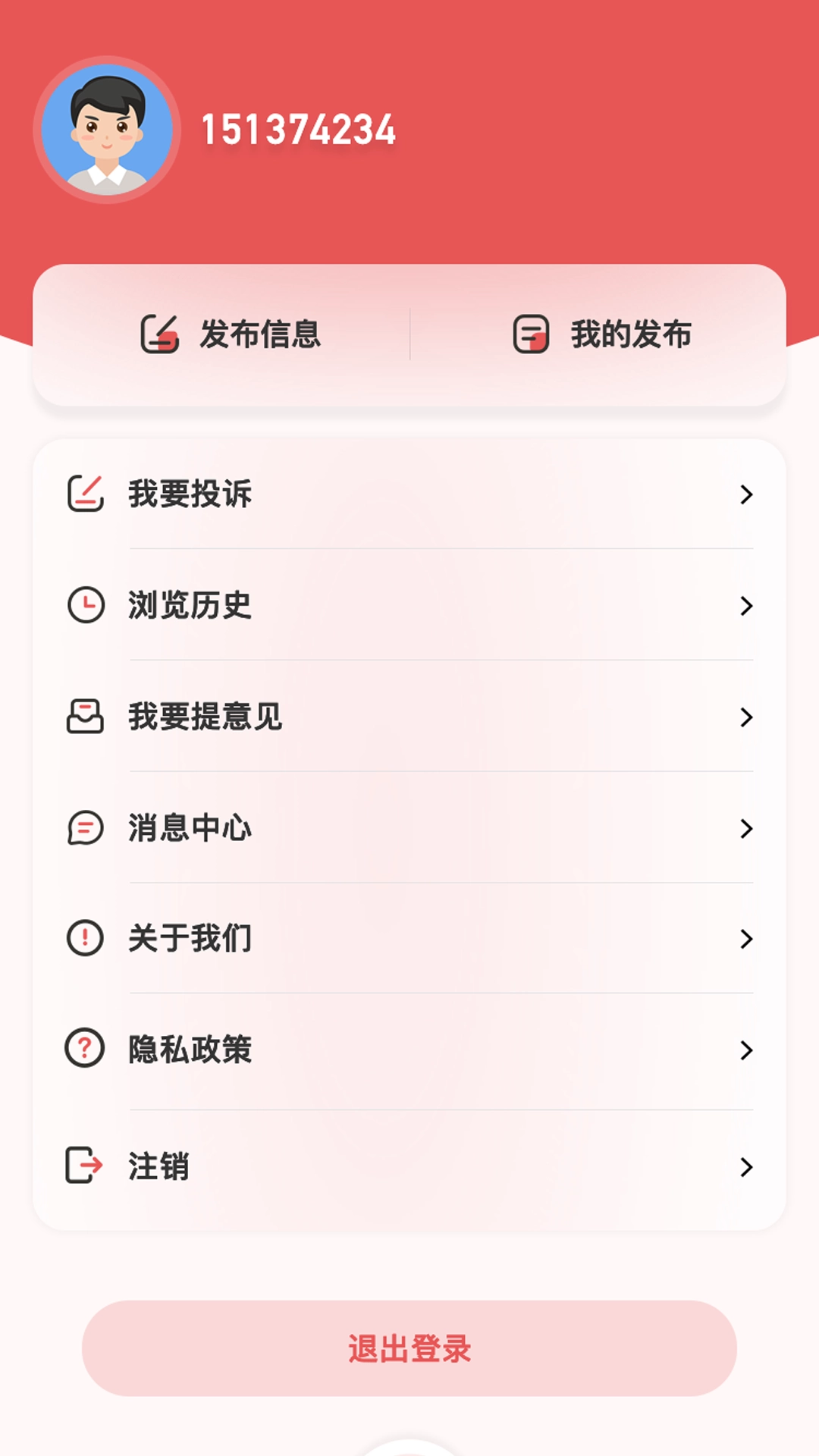The height and width of the screenshot is (1456, 819).
Task: Select the complaint pen icon by 我要投诉
Action: [x=86, y=494]
